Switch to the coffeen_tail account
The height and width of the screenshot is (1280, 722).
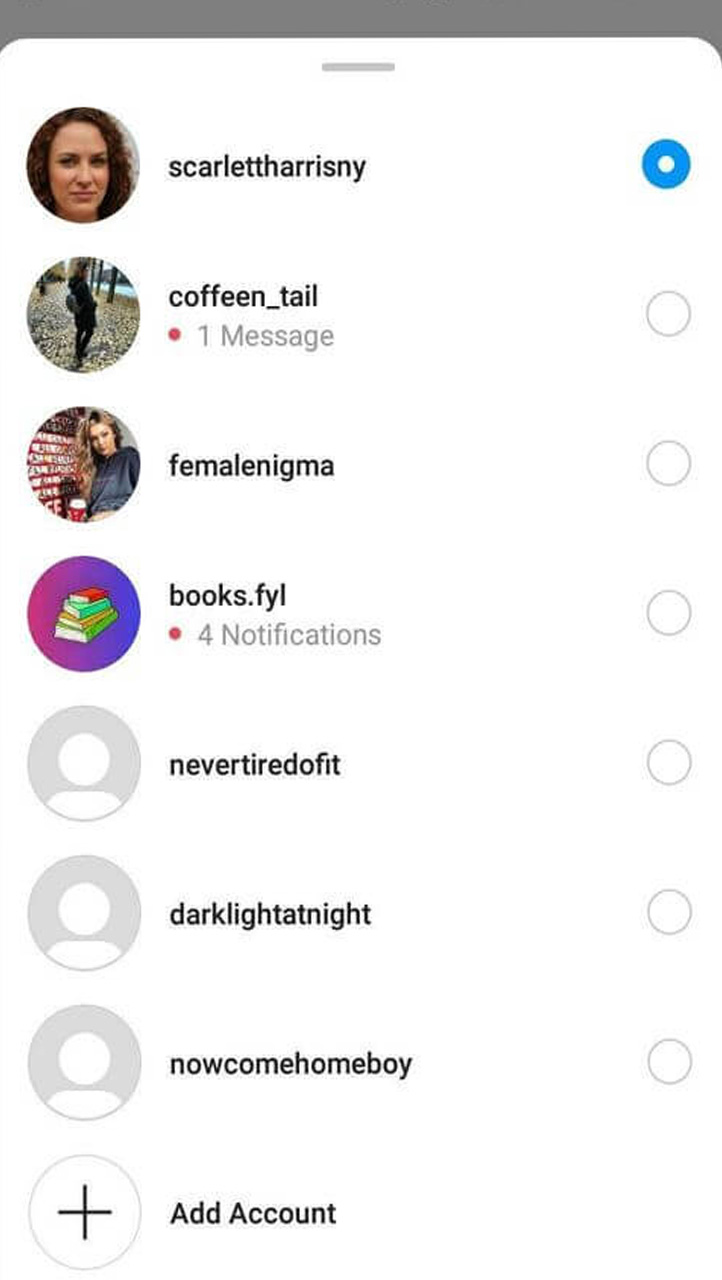(361, 315)
